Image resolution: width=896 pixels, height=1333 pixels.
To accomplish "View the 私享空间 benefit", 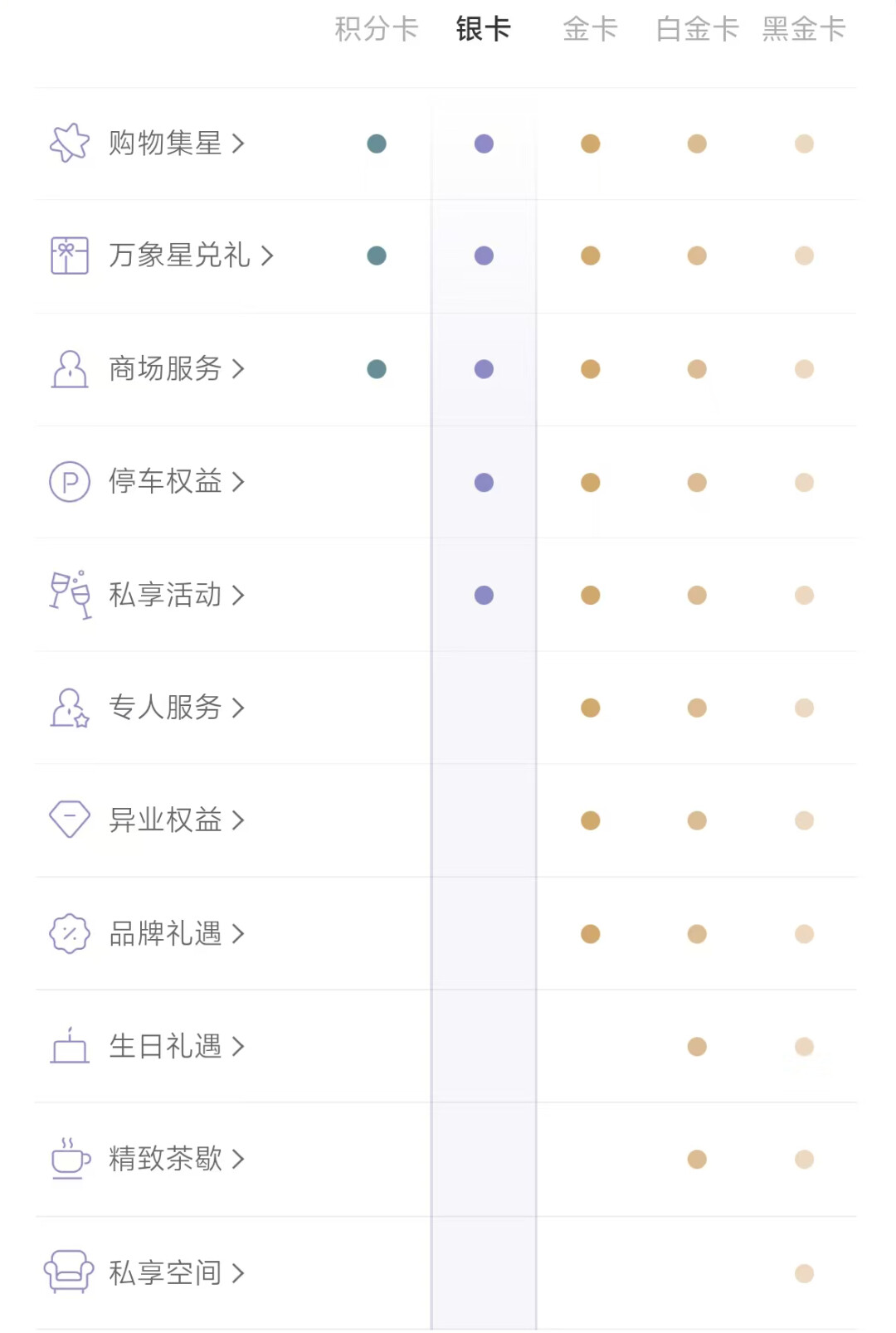I will pyautogui.click(x=176, y=1272).
